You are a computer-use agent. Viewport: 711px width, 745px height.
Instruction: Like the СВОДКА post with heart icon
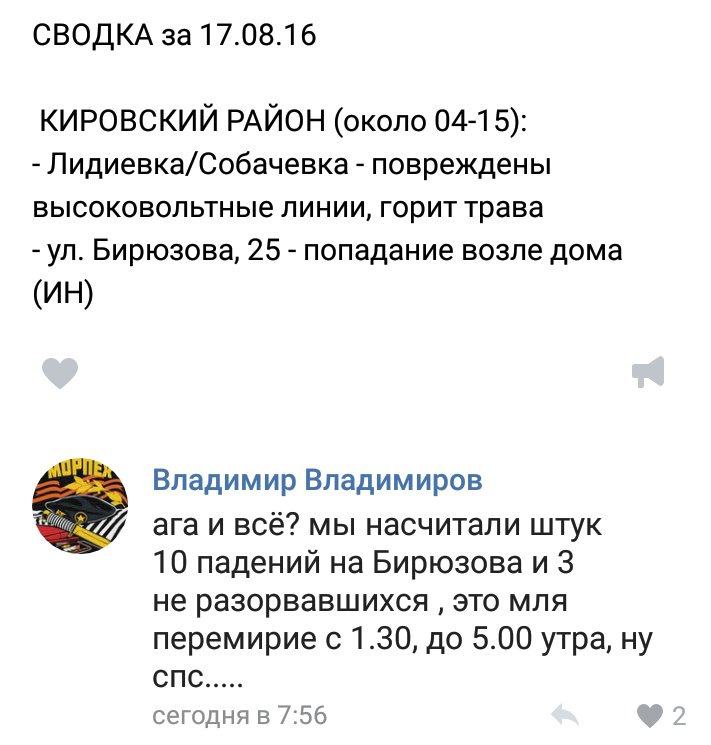click(60, 374)
